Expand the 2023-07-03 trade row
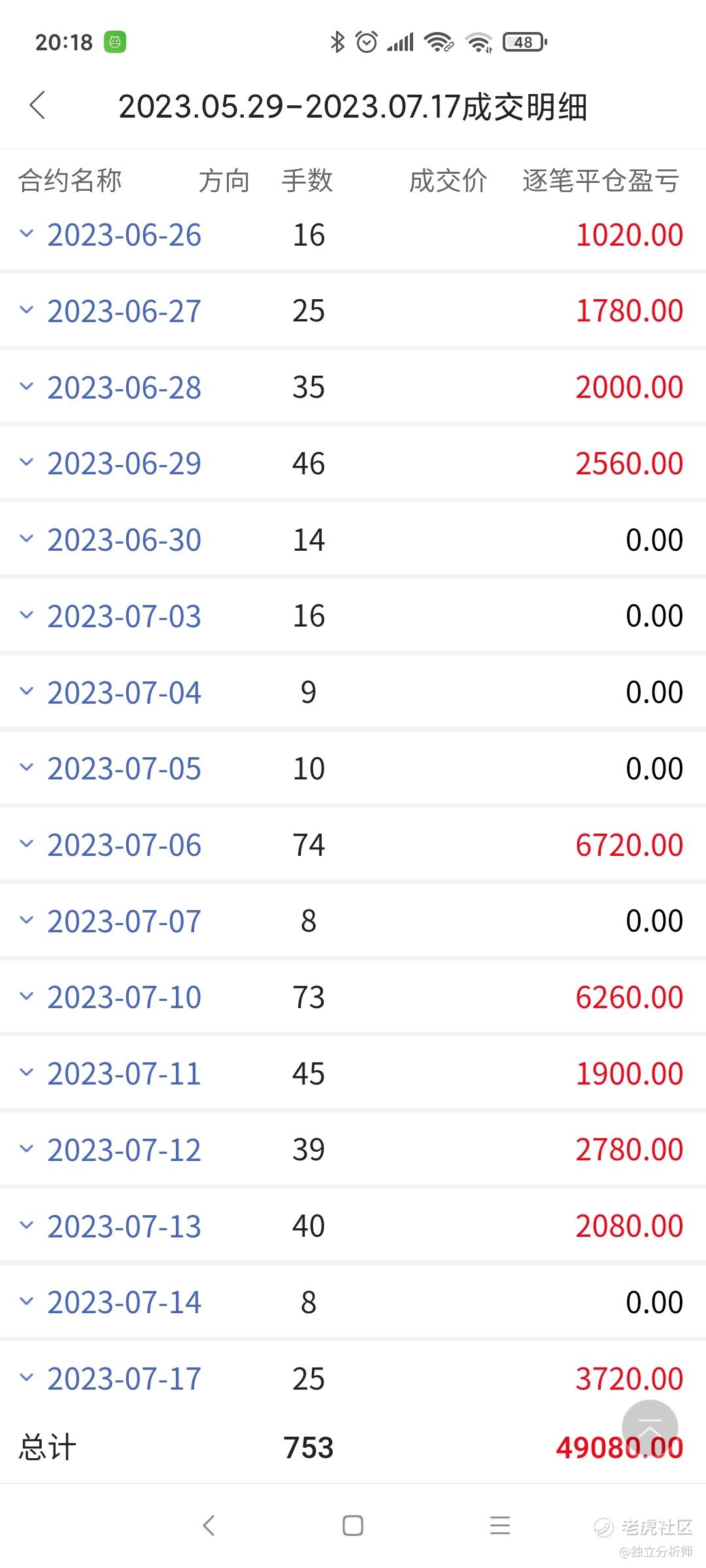 (353, 616)
